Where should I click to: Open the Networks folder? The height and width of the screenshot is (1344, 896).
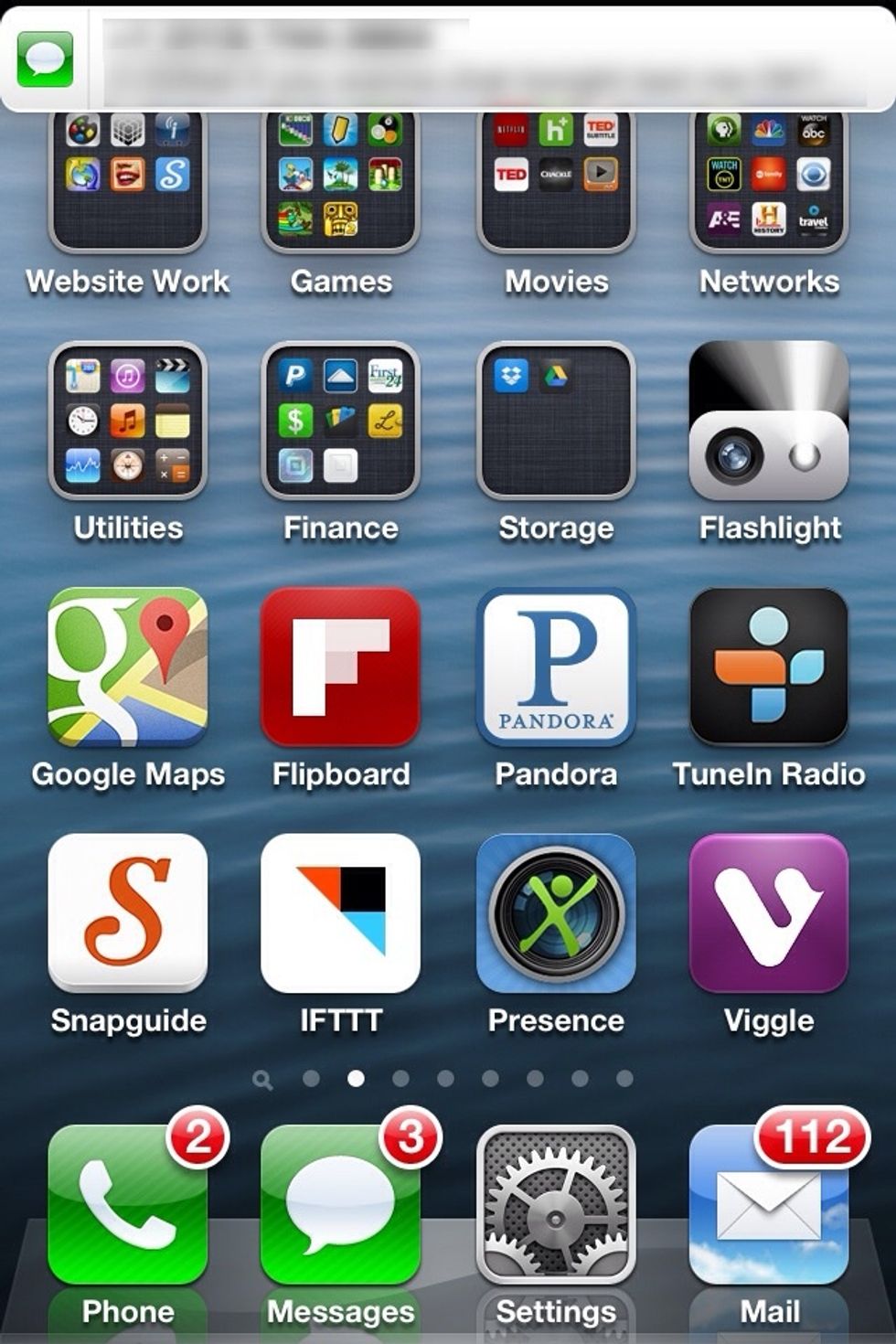point(769,178)
